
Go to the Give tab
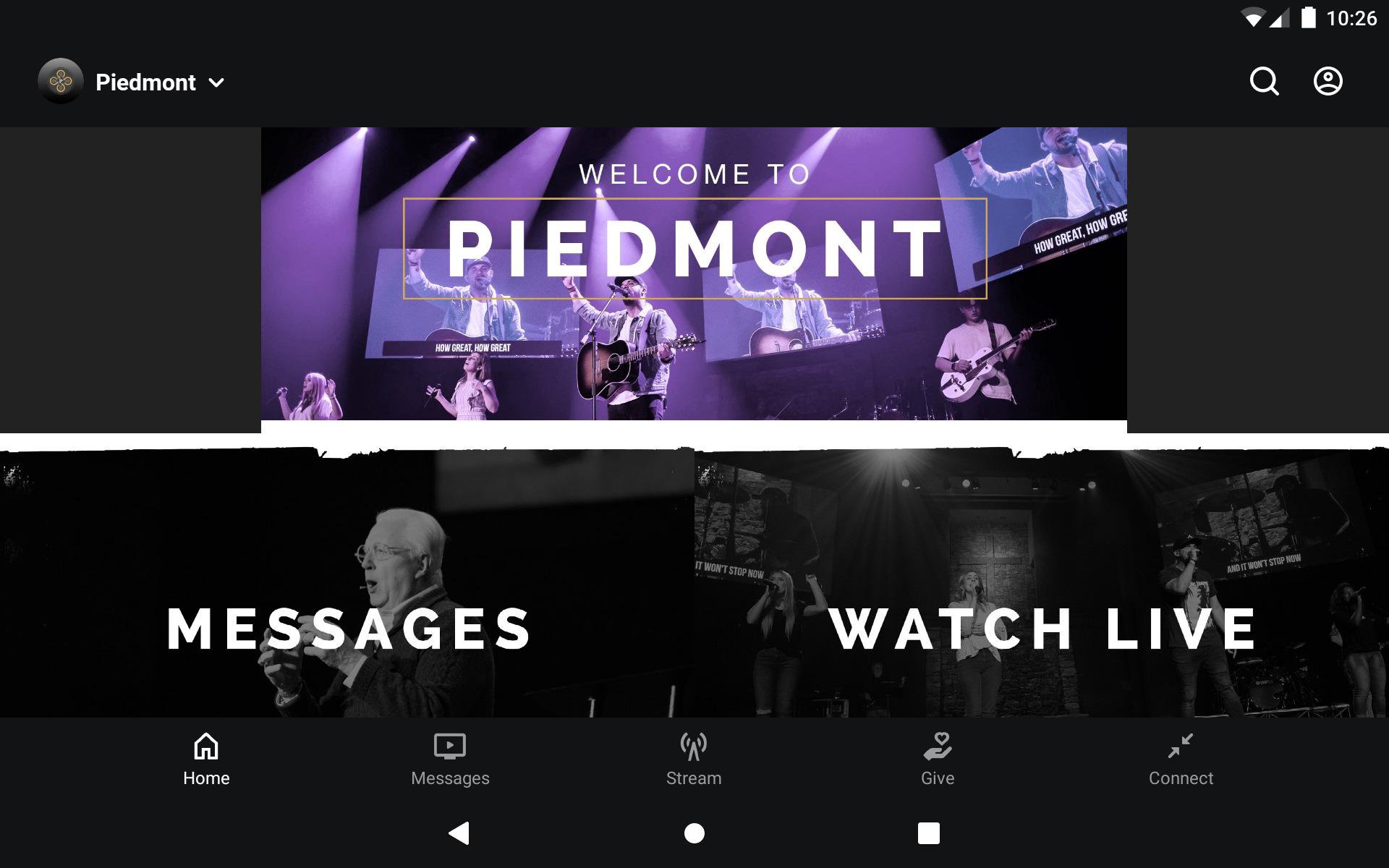(x=938, y=759)
